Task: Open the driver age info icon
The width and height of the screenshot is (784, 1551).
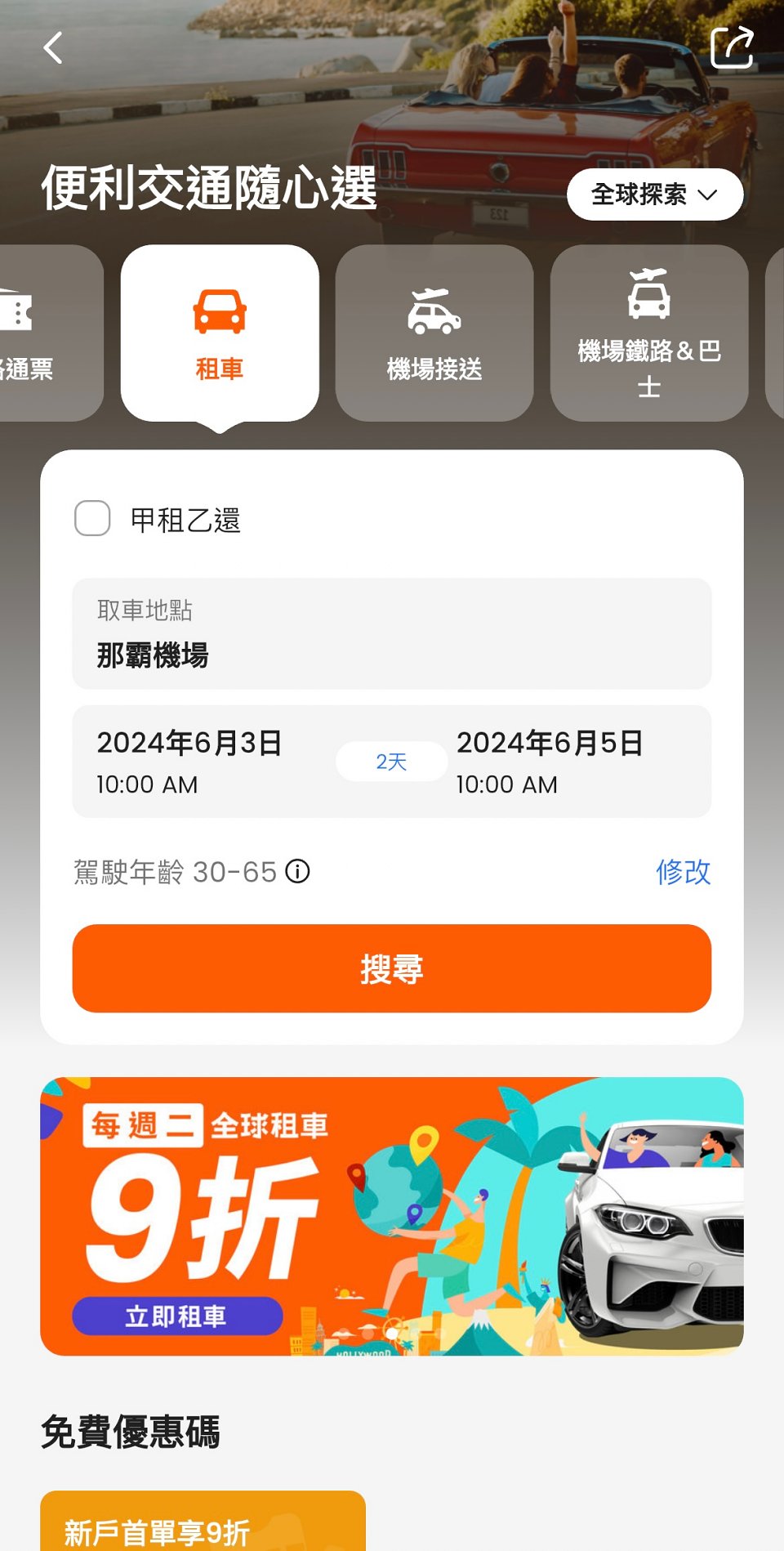Action: tap(298, 872)
